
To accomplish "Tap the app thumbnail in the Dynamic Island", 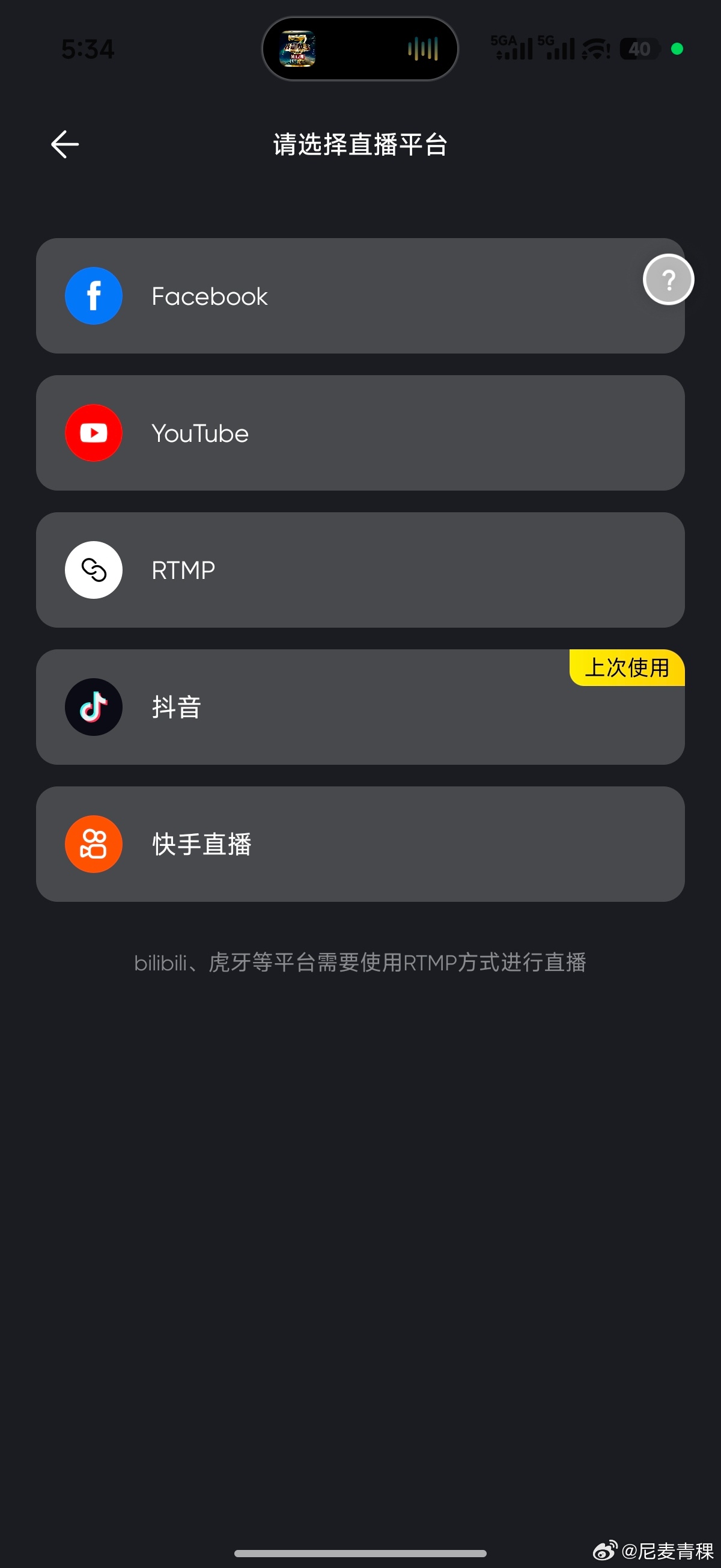I will 297,49.
